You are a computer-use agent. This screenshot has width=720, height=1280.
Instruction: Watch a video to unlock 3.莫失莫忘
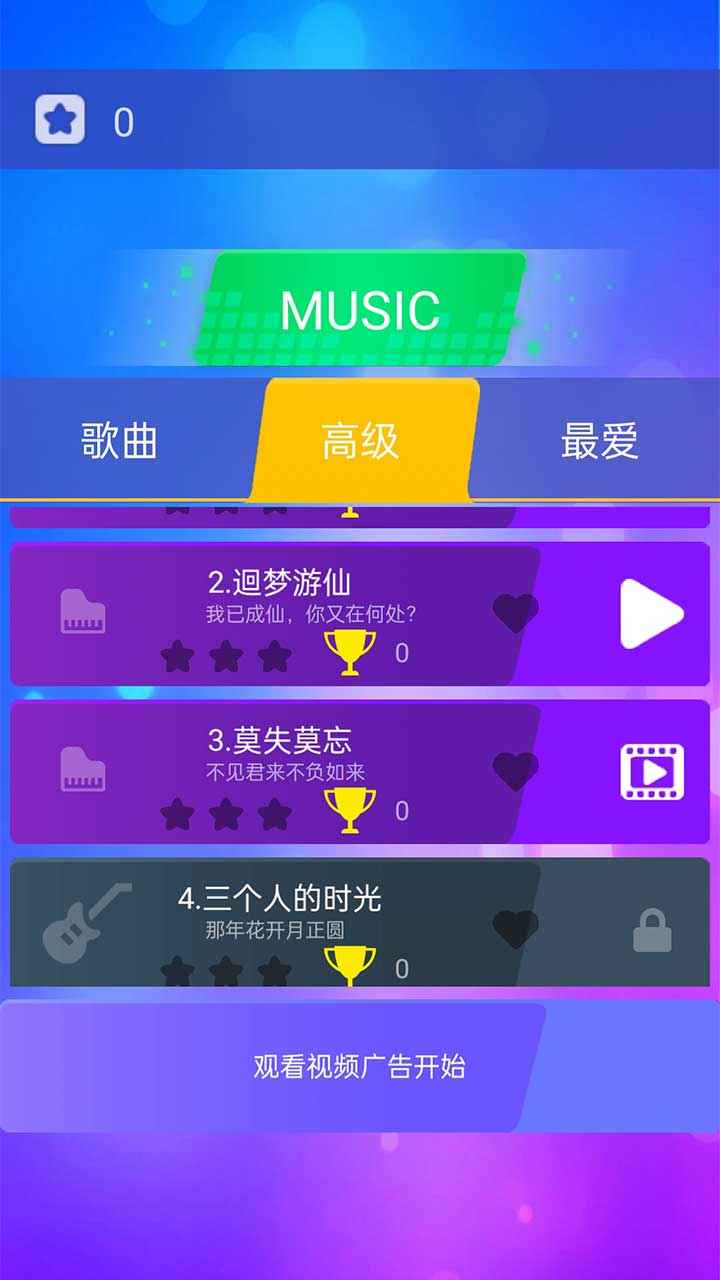652,772
